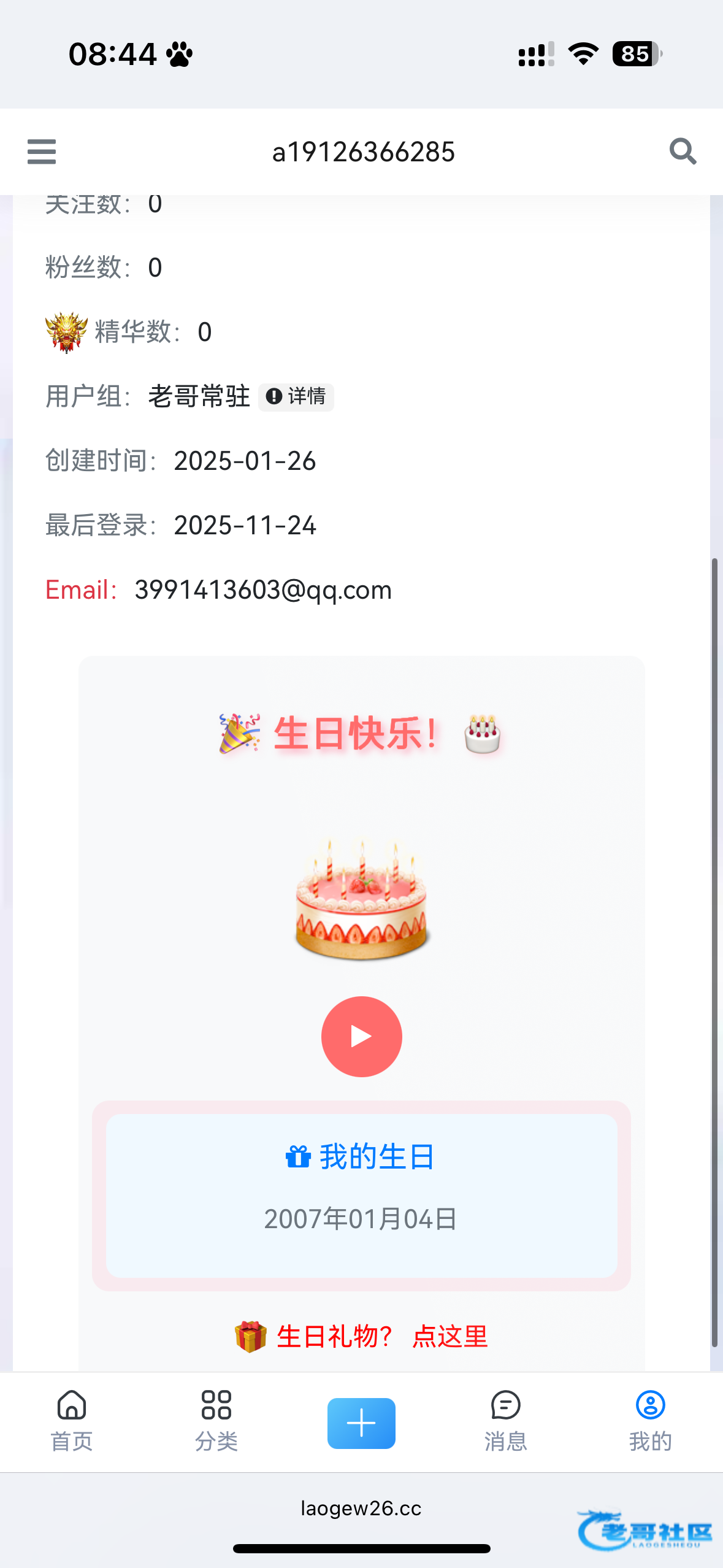
Task: Open the hamburger drawer menu
Action: (x=42, y=152)
